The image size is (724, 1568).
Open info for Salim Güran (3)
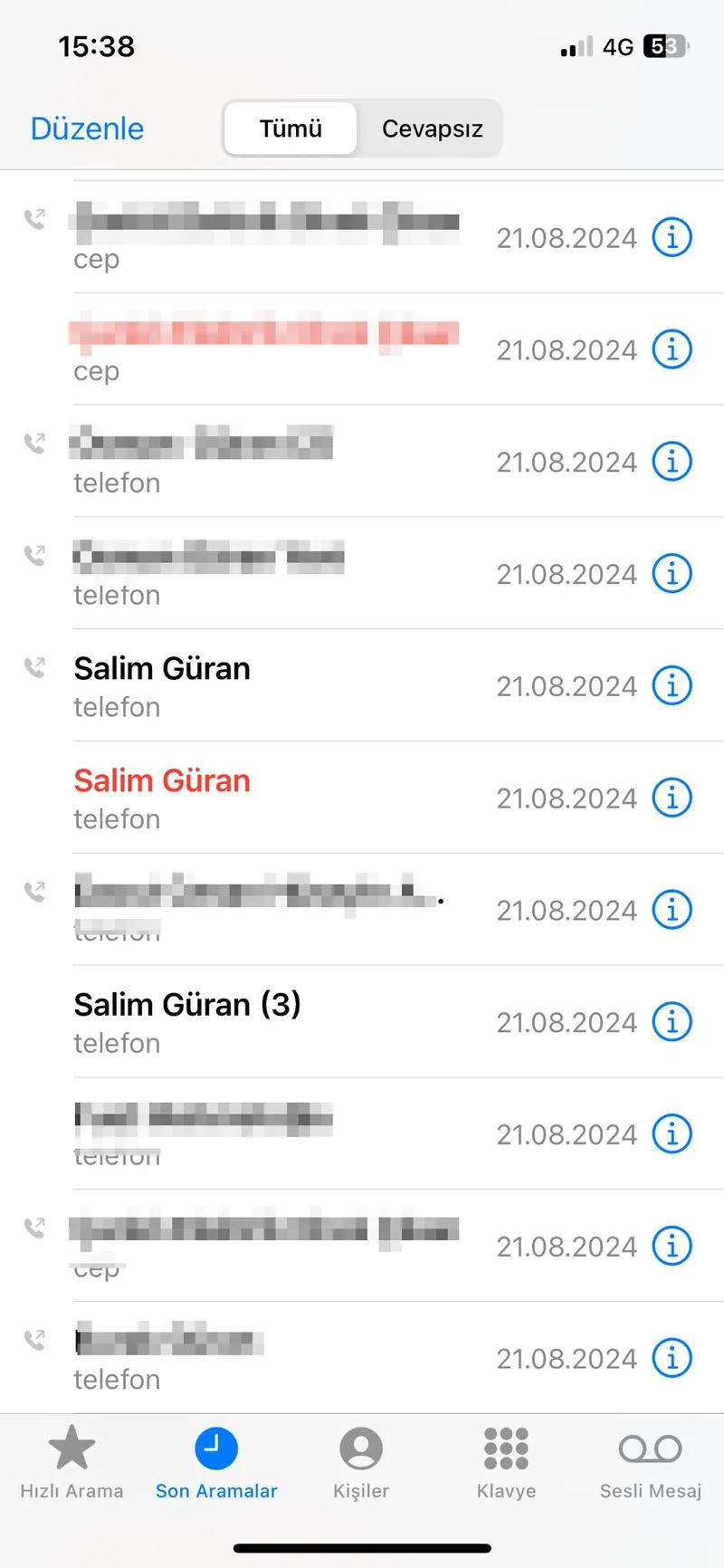pos(672,1022)
